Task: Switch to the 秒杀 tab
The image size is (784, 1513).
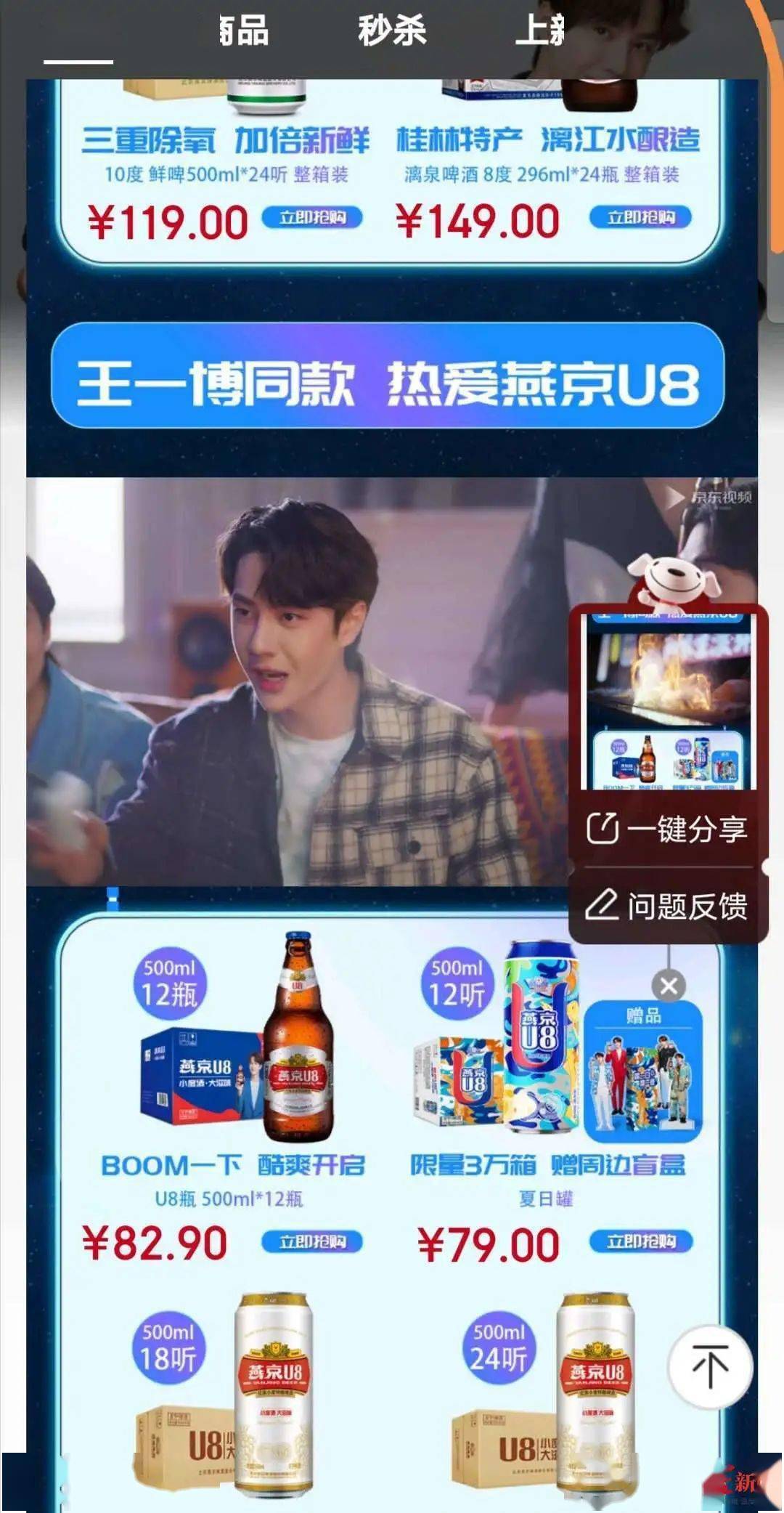Action: [392, 31]
